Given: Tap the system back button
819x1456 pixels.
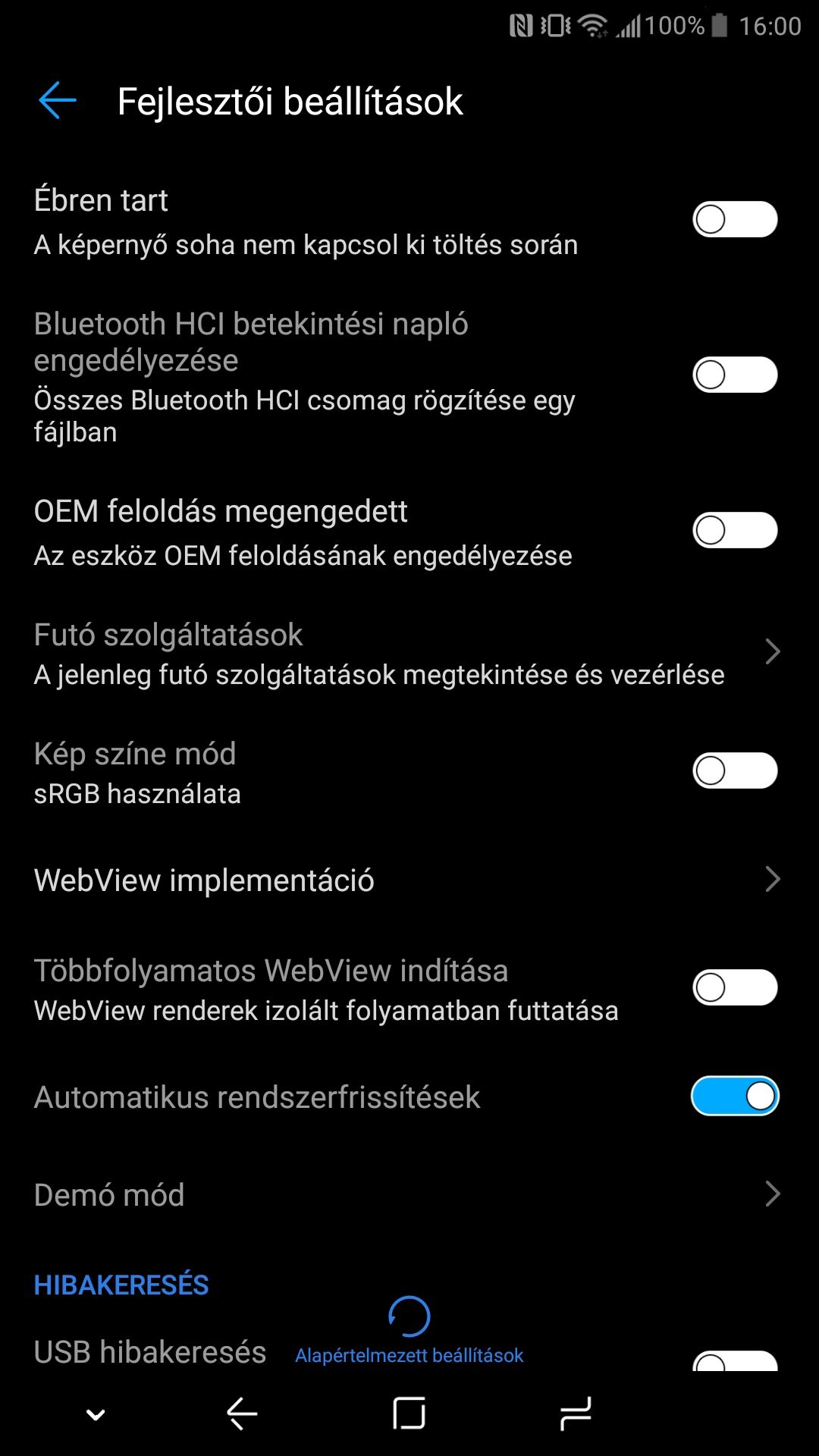Looking at the screenshot, I should 242,1414.
